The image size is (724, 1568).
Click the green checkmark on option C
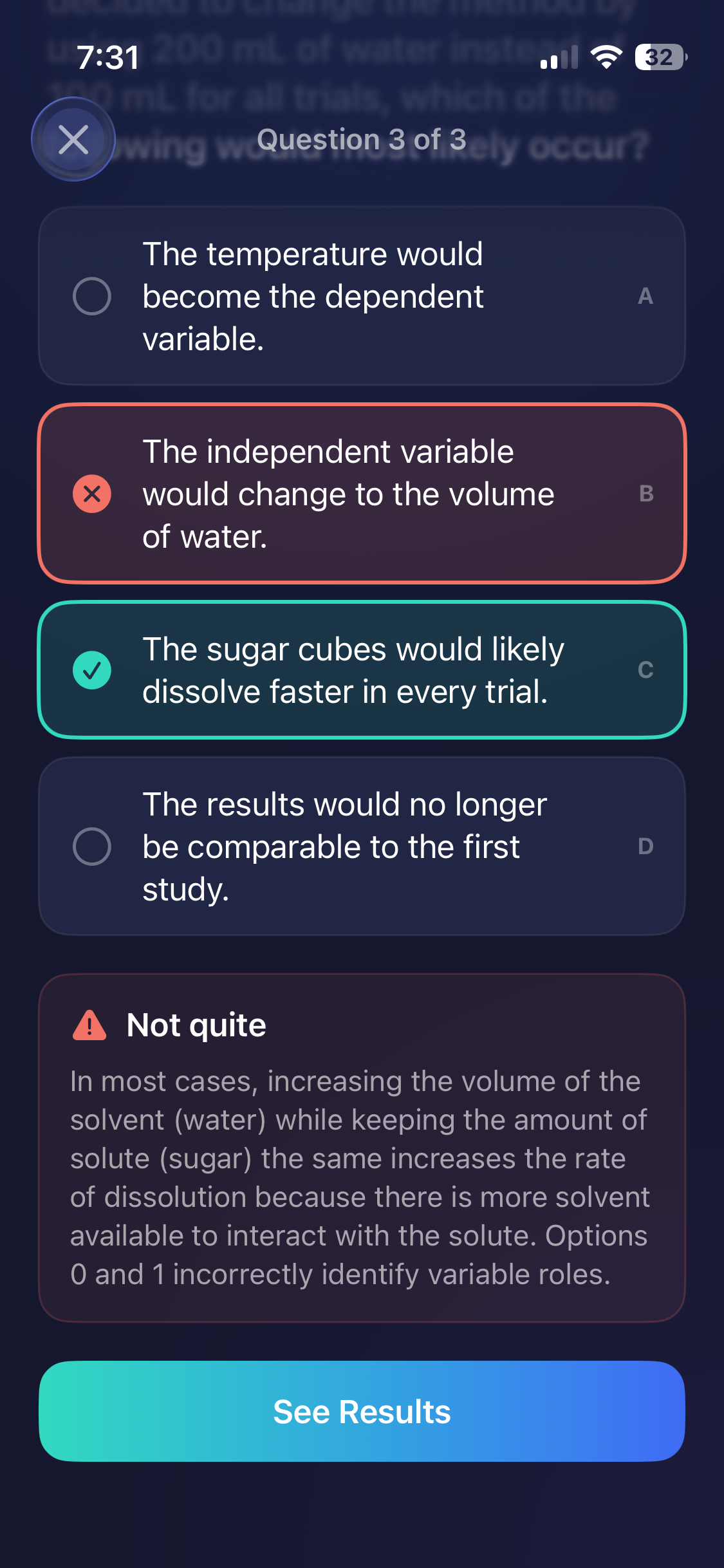pyautogui.click(x=91, y=671)
